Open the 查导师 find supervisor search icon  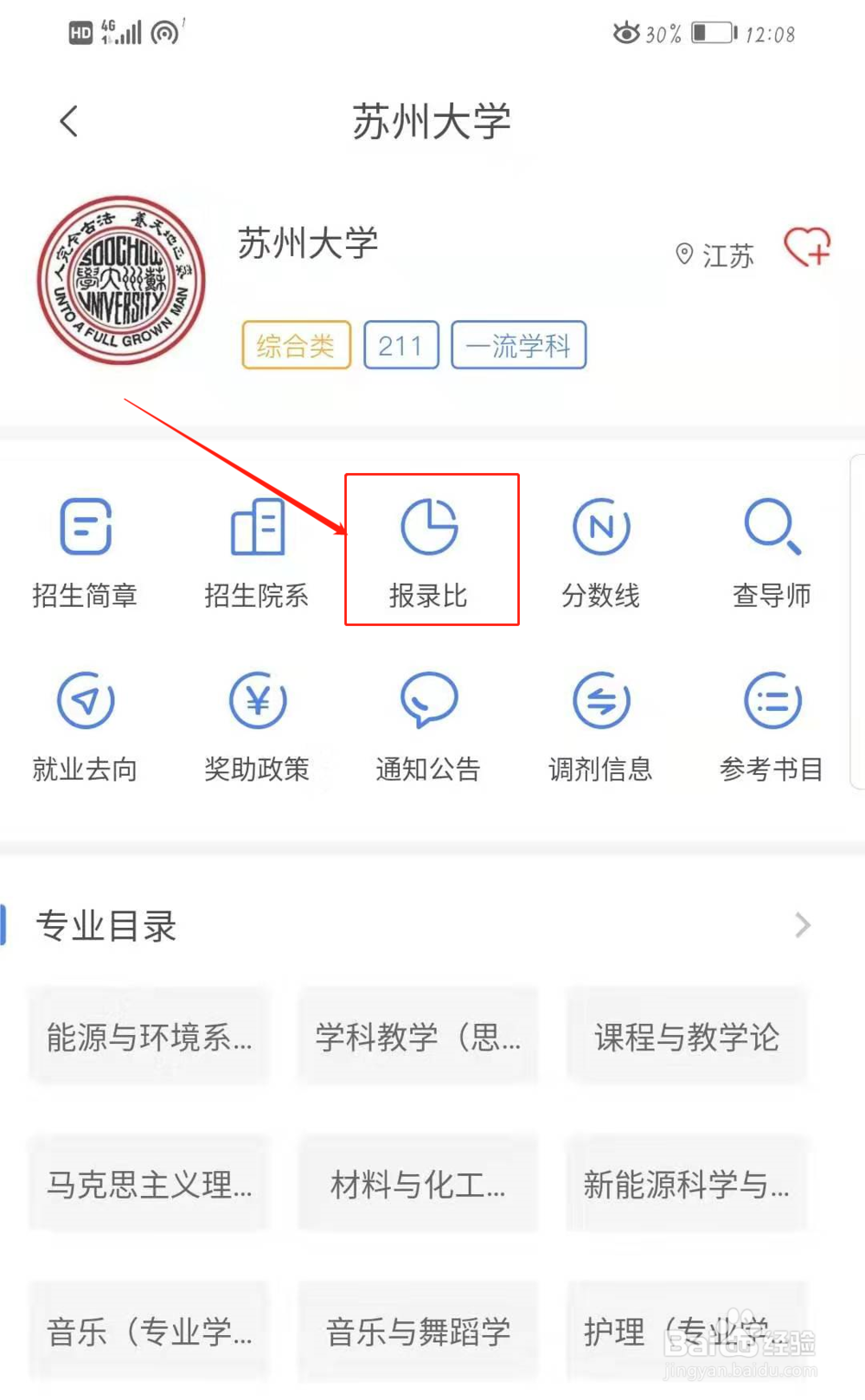(772, 547)
